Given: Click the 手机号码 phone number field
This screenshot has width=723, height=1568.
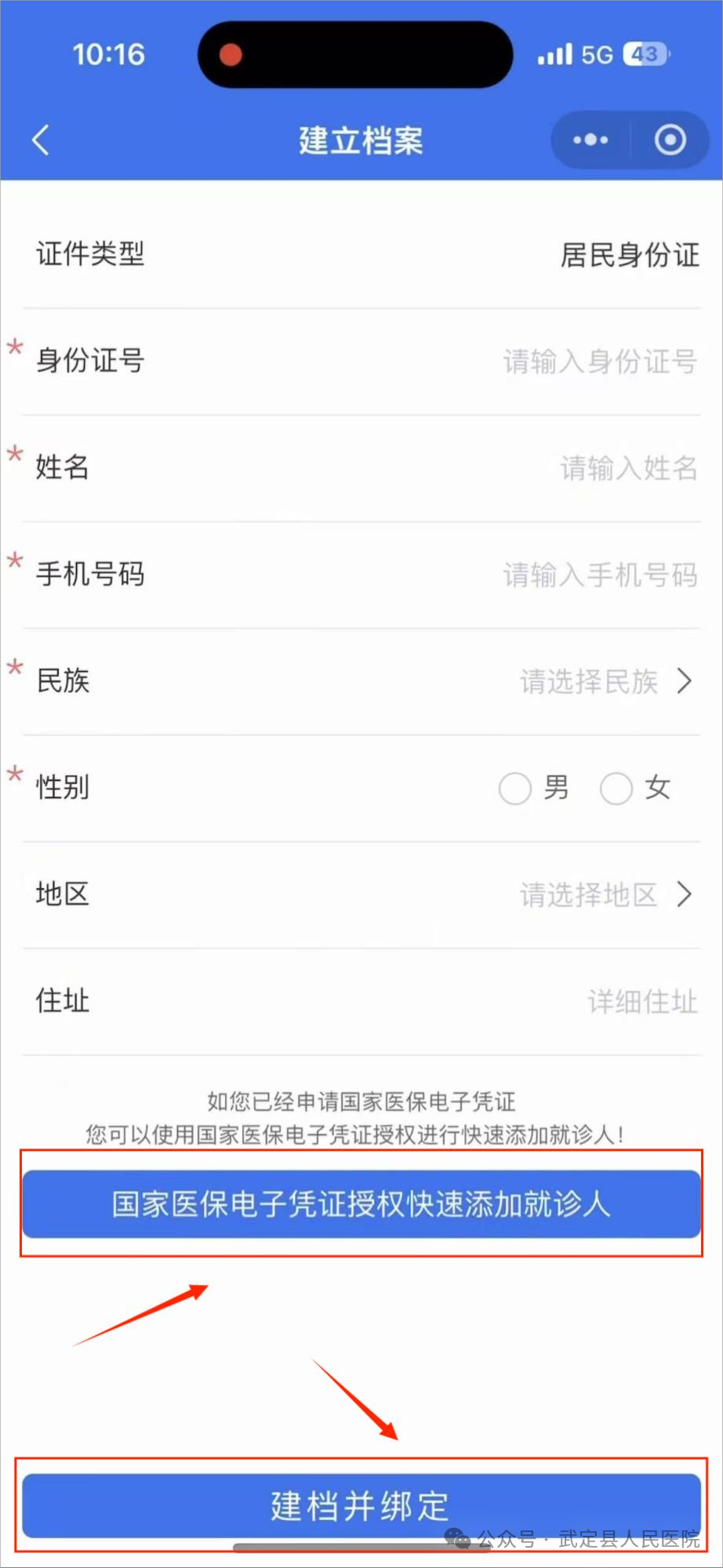Looking at the screenshot, I should pos(599,575).
